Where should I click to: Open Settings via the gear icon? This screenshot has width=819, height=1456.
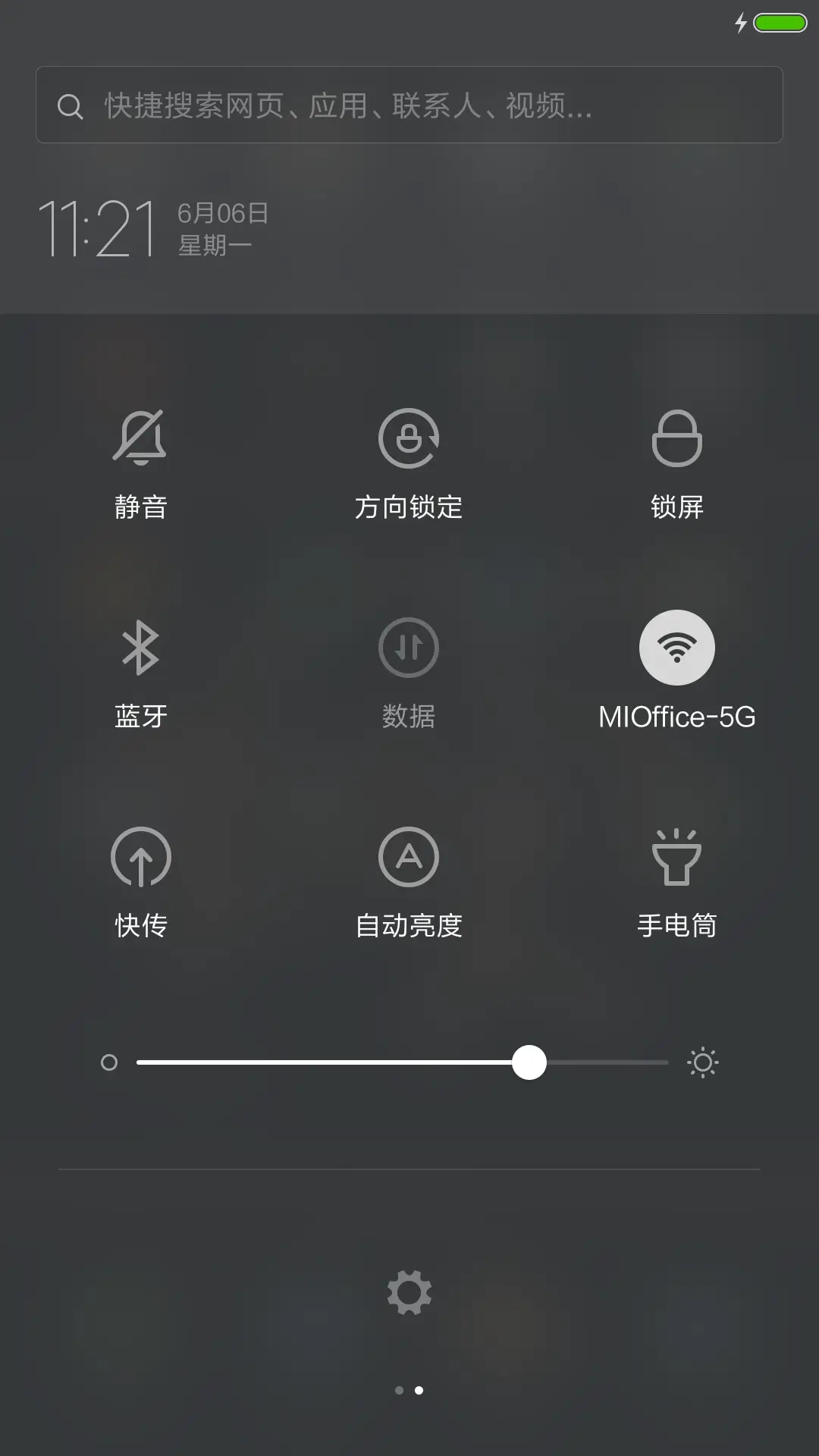[409, 1291]
